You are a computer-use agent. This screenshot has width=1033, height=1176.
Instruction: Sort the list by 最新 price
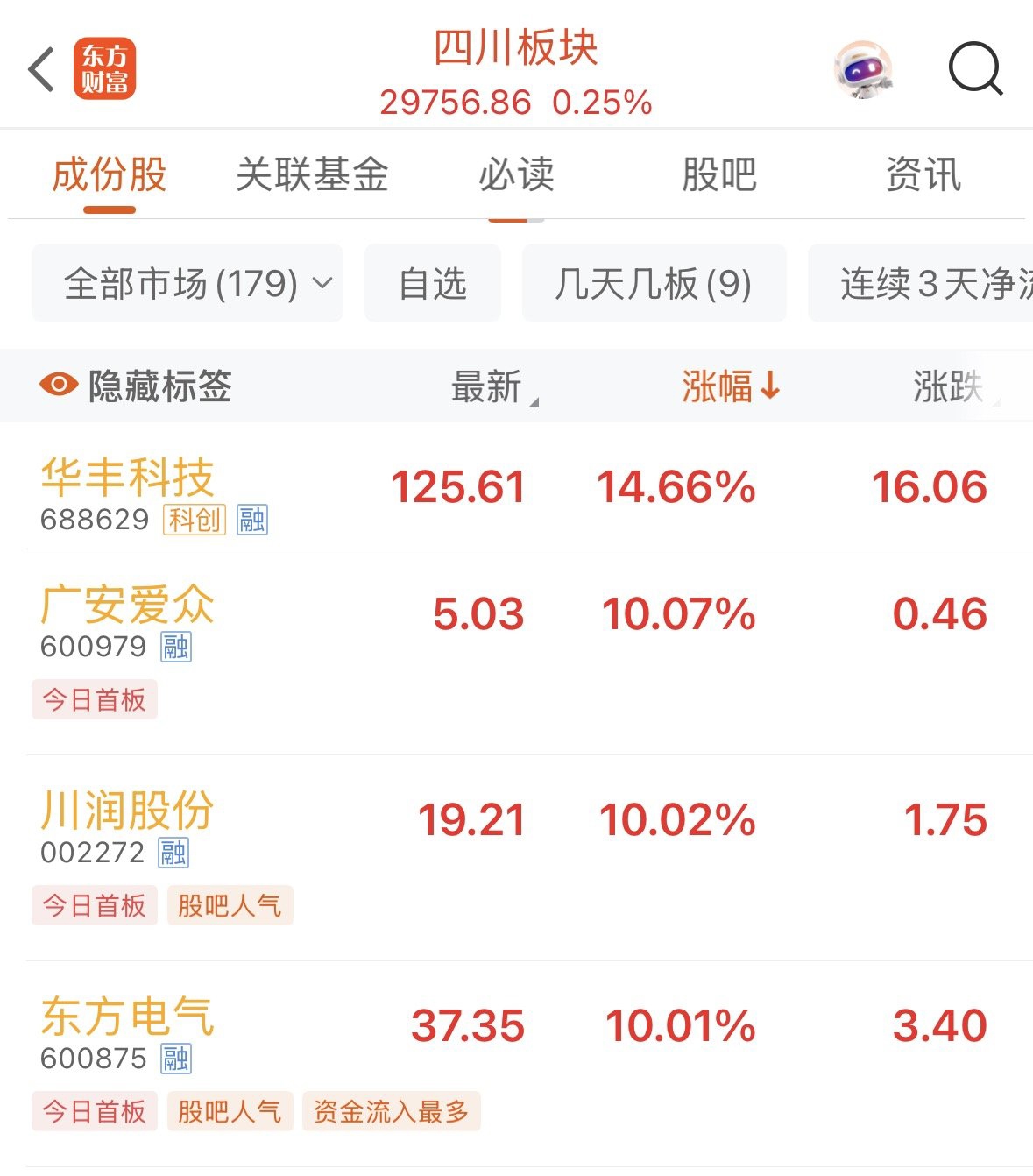pos(487,386)
